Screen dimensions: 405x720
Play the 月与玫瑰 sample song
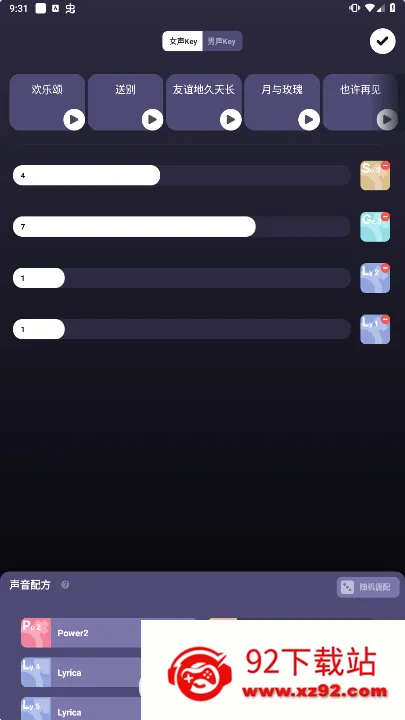(309, 120)
